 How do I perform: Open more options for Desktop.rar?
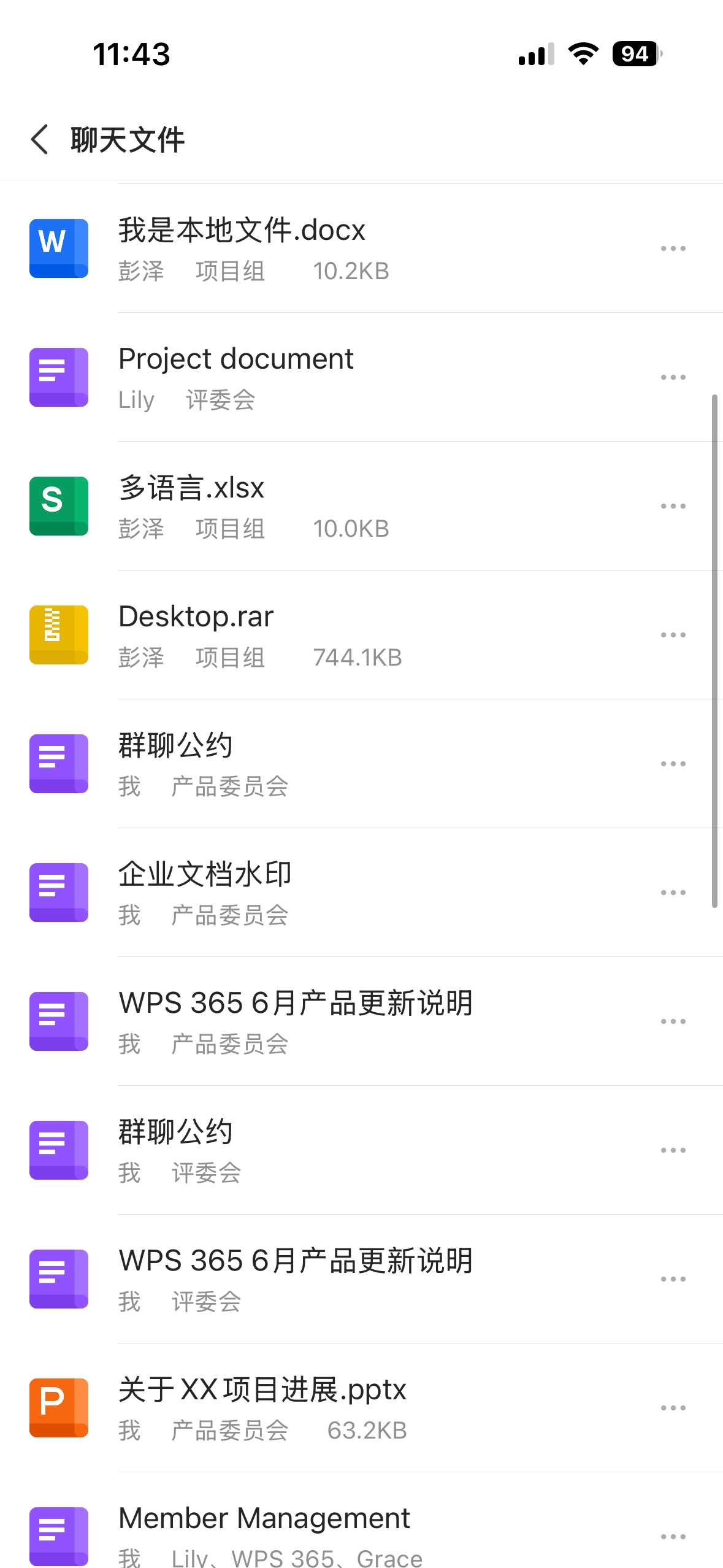673,635
